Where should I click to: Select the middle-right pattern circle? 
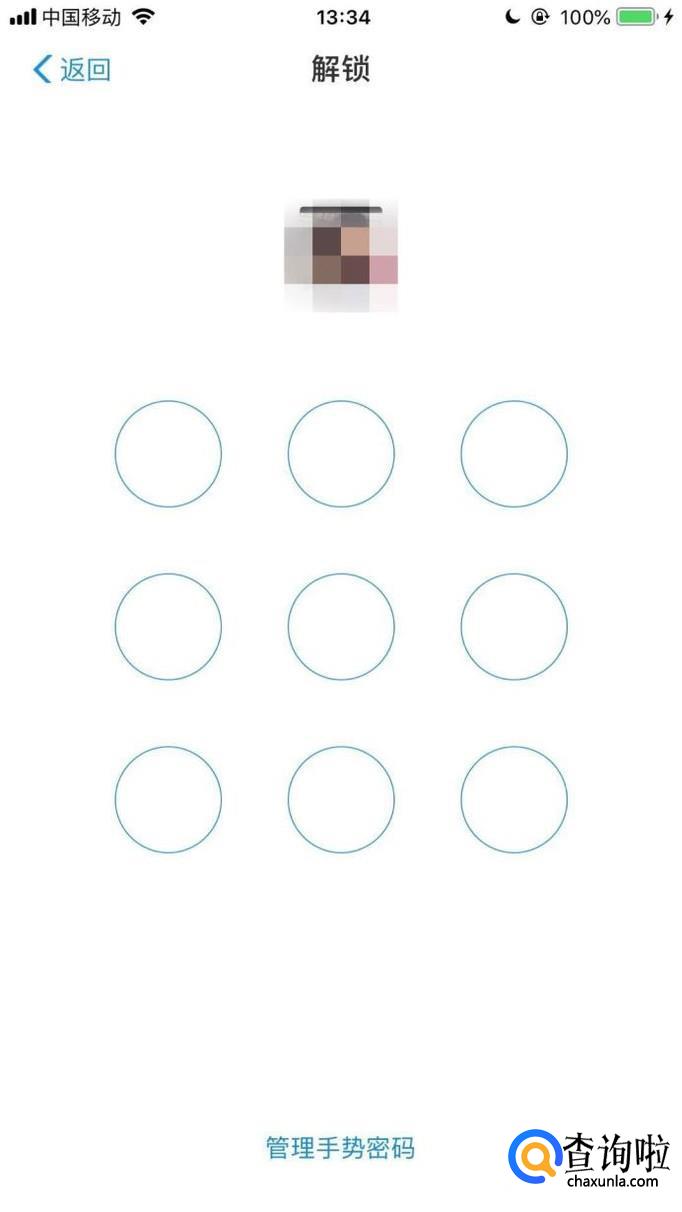coord(514,627)
